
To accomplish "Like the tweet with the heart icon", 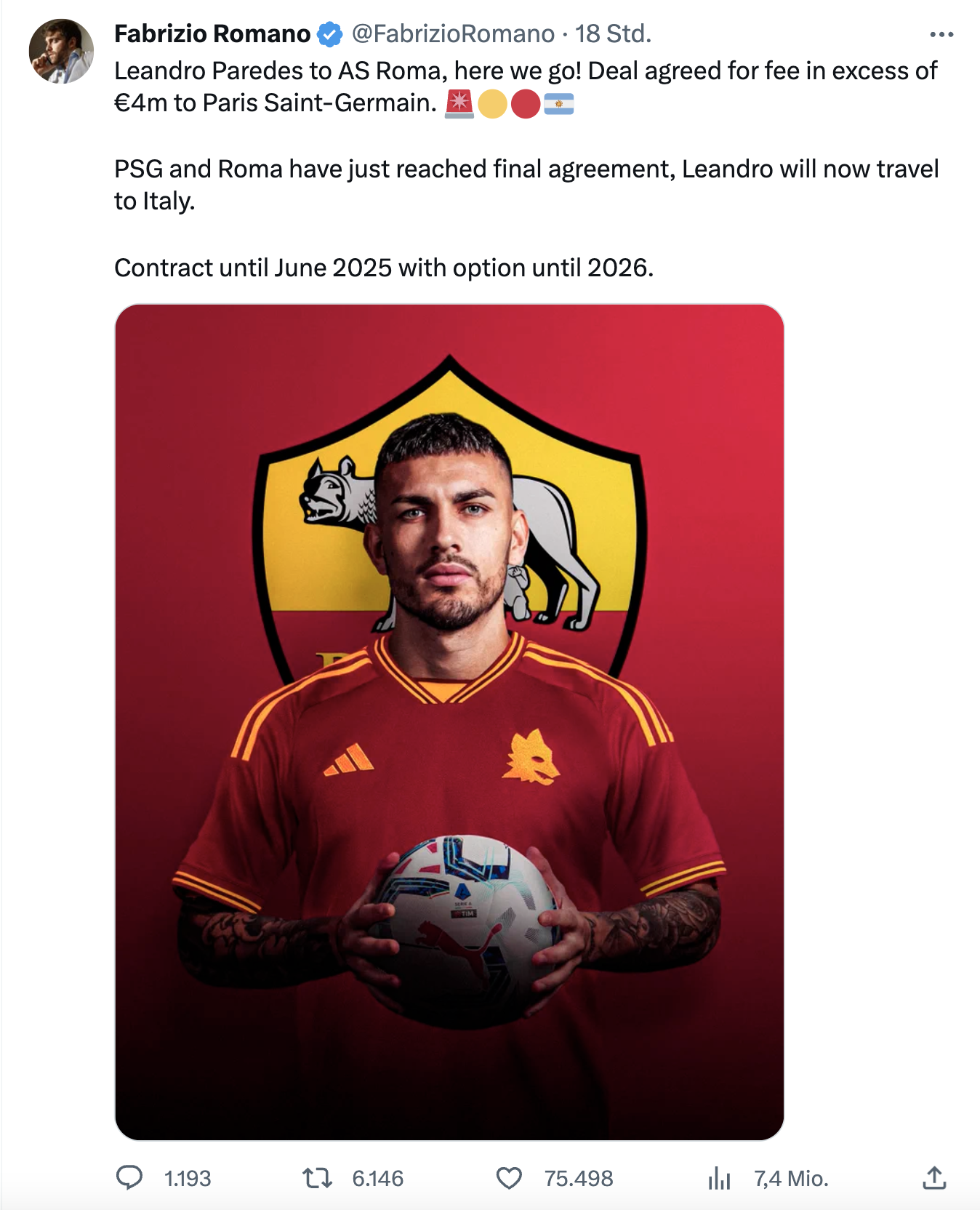I will [509, 1177].
